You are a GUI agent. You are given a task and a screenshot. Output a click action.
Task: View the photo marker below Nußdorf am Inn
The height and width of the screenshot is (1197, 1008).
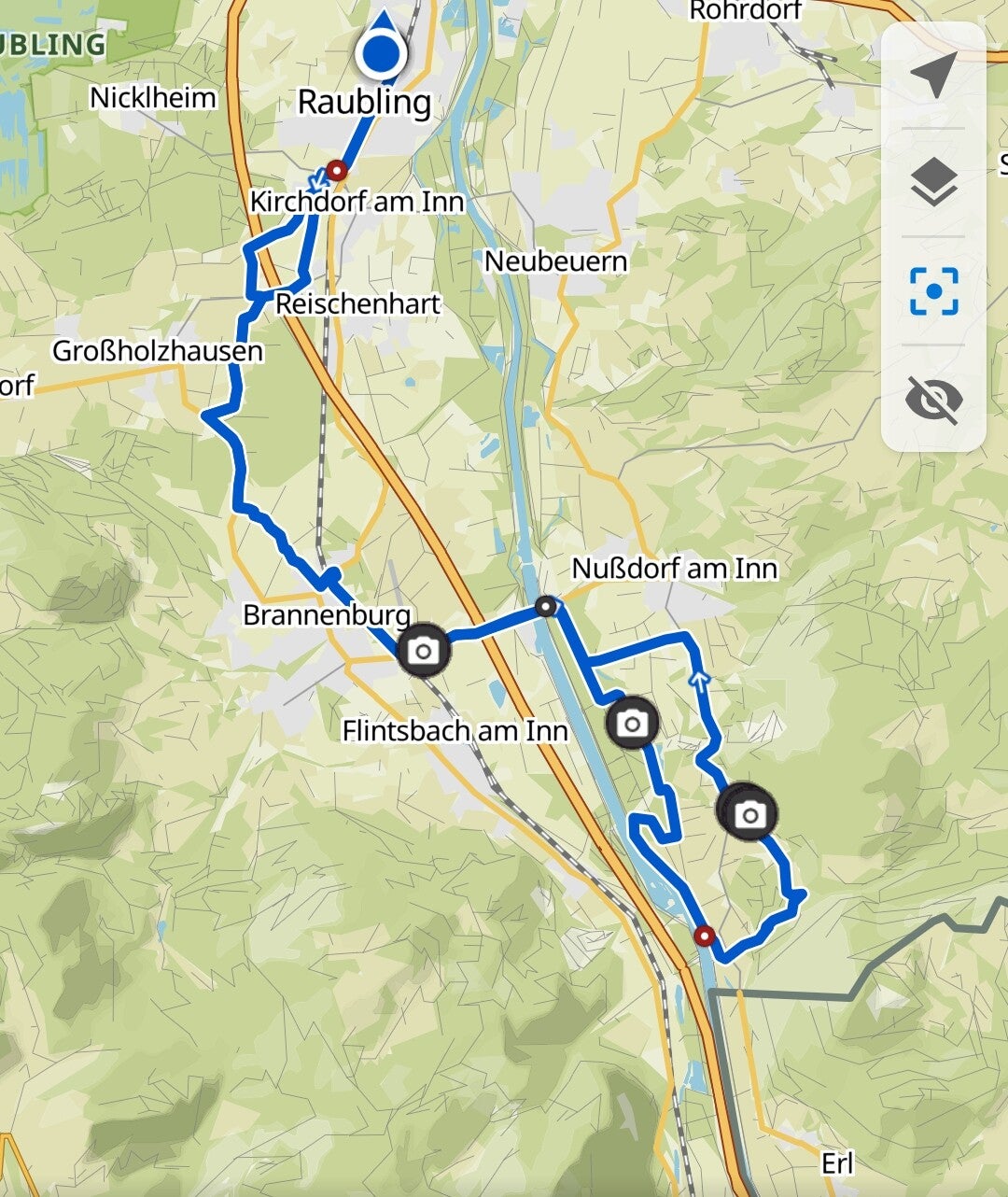tap(632, 723)
